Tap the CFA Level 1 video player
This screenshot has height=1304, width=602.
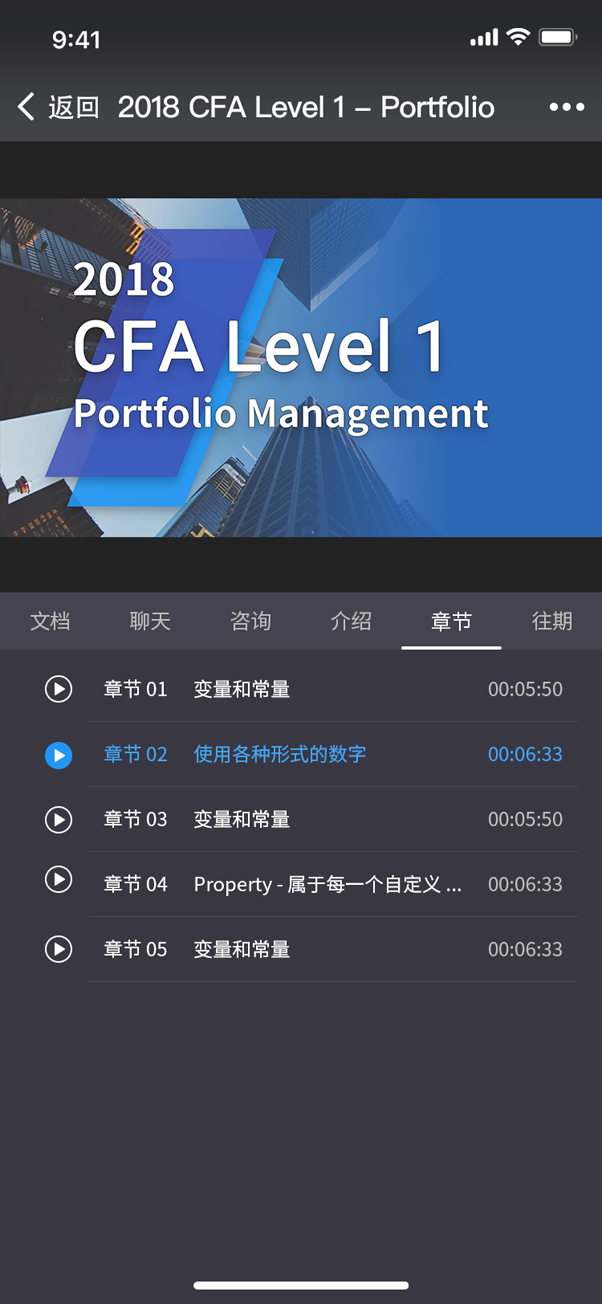[x=301, y=367]
